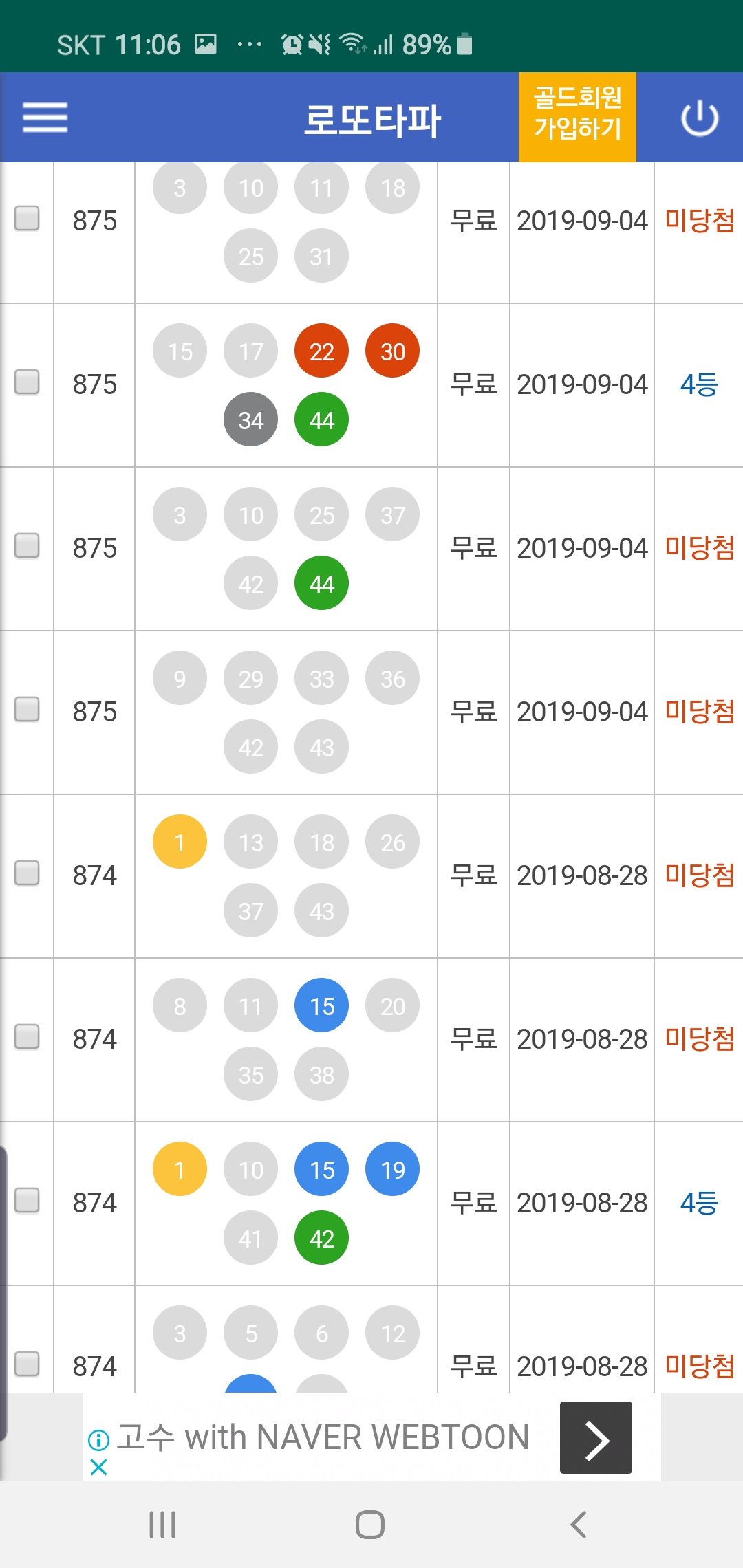
Task: Open recent apps from navigation bar
Action: click(162, 1525)
